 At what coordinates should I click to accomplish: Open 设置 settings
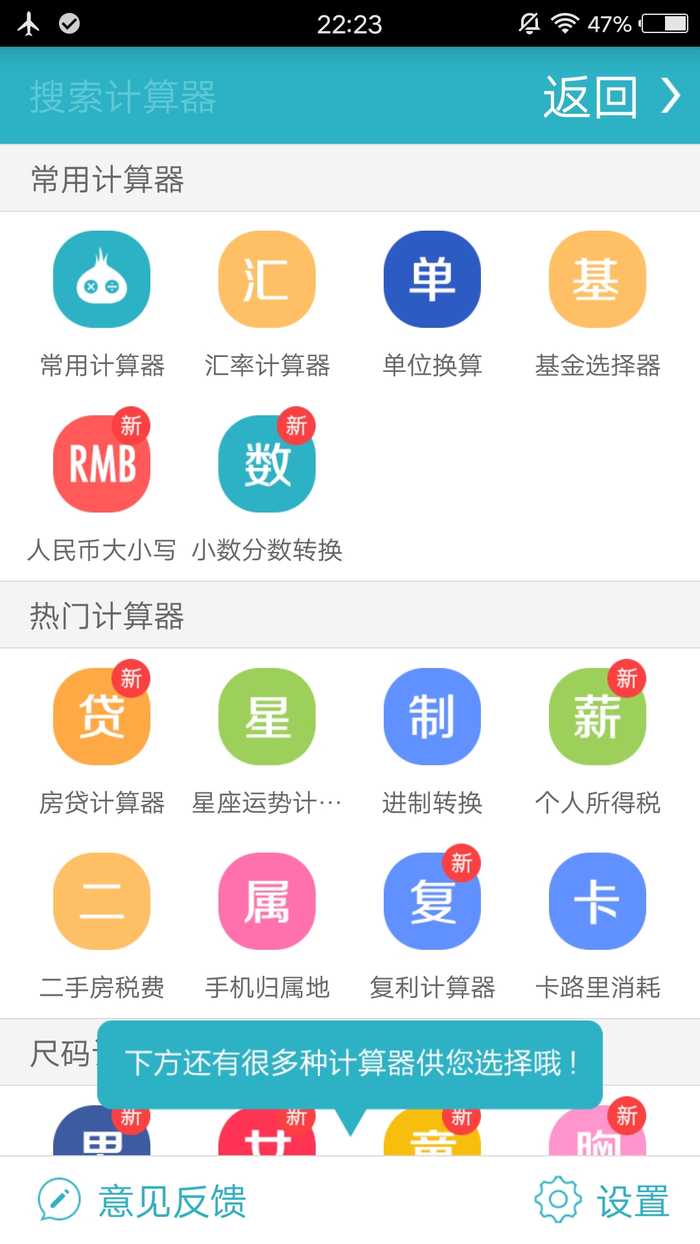602,1201
